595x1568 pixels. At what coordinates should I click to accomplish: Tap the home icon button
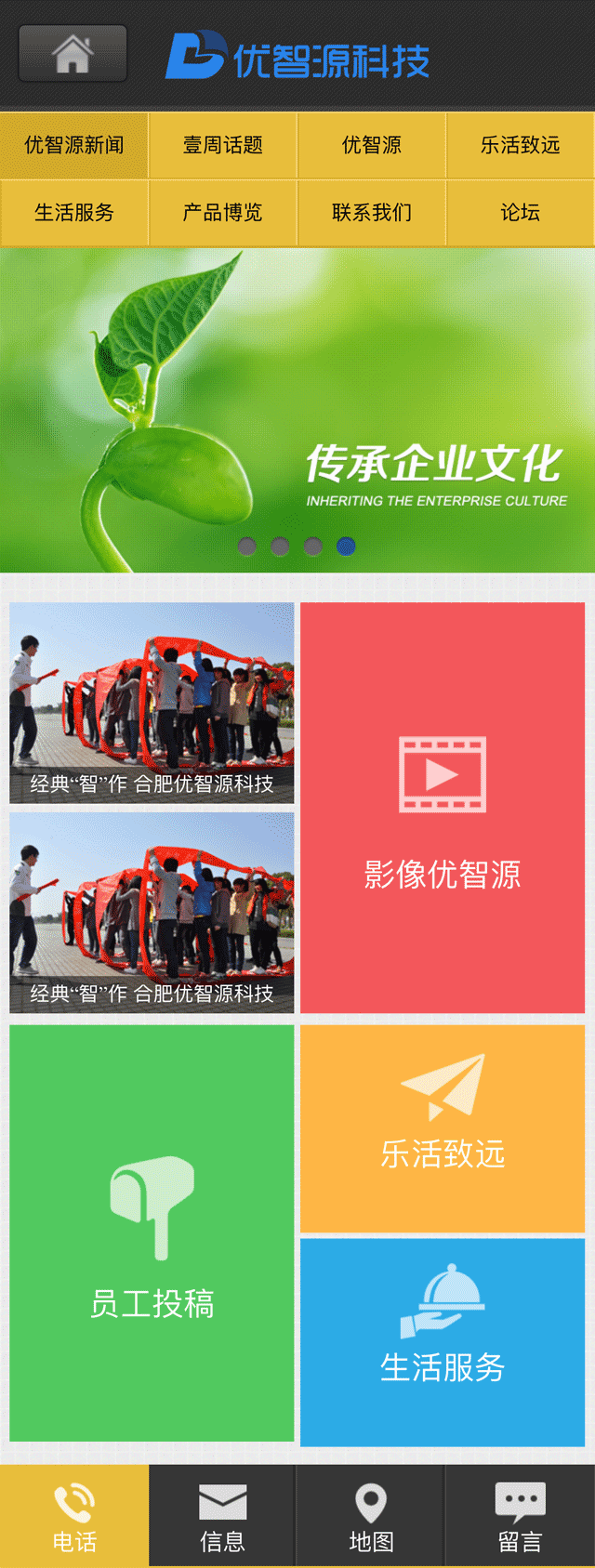[x=73, y=54]
